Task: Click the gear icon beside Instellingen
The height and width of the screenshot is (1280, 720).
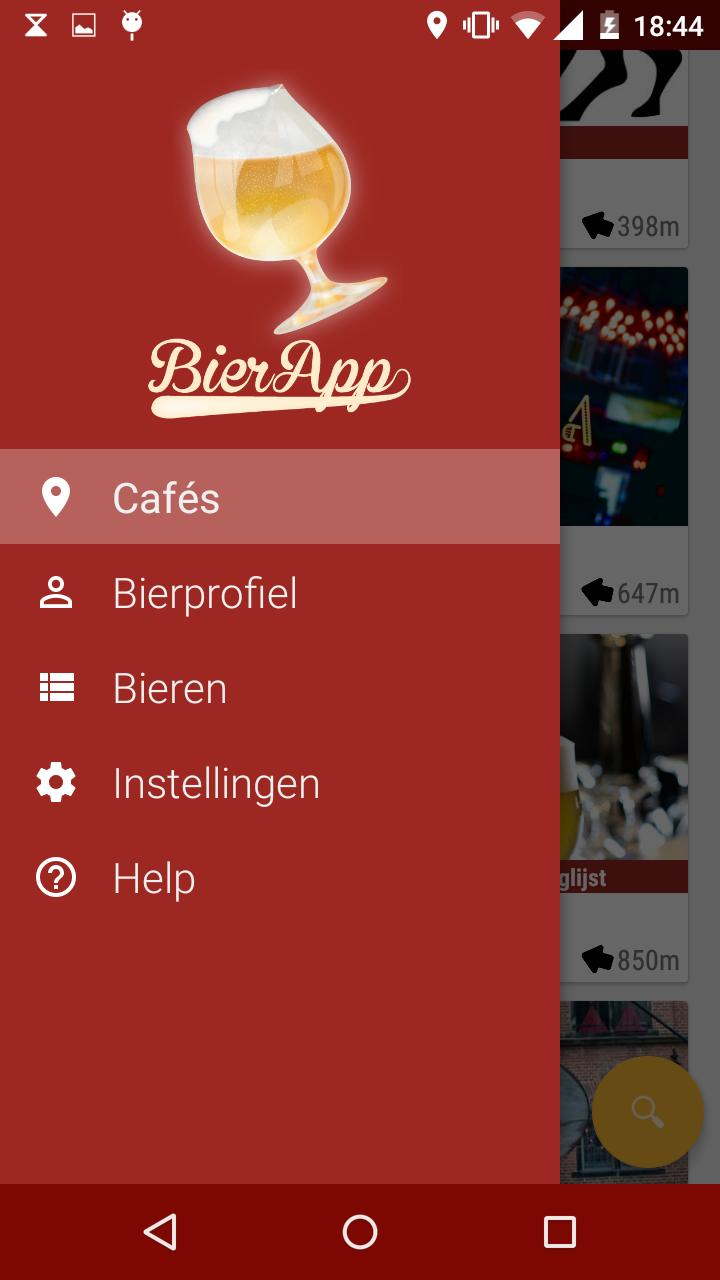Action: (57, 782)
